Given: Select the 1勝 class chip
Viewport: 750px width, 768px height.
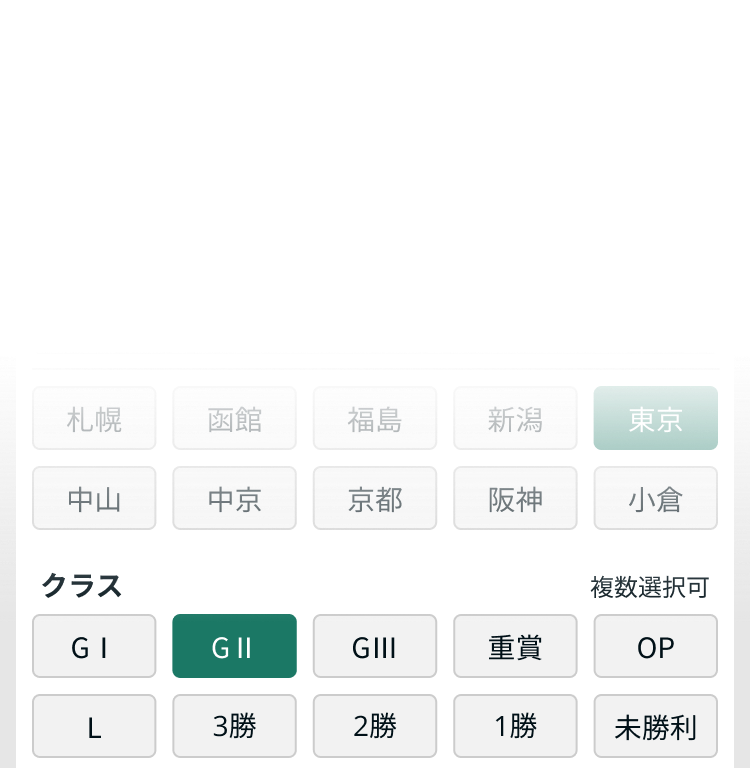Looking at the screenshot, I should (x=515, y=726).
